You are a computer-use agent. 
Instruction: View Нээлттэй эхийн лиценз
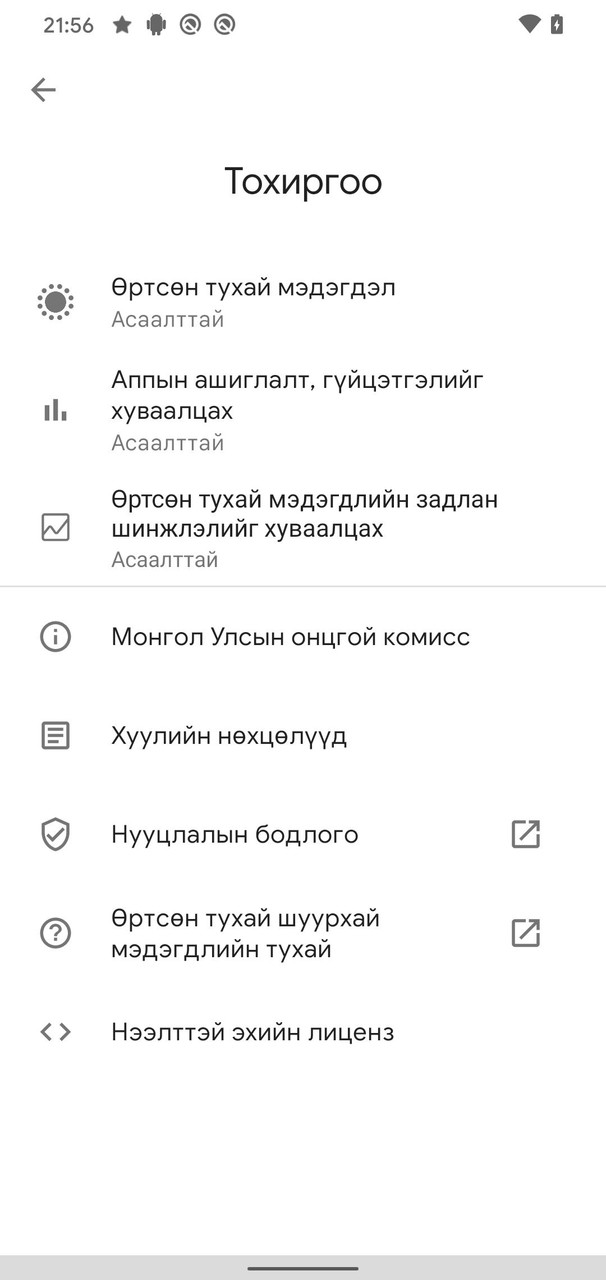pos(252,1032)
